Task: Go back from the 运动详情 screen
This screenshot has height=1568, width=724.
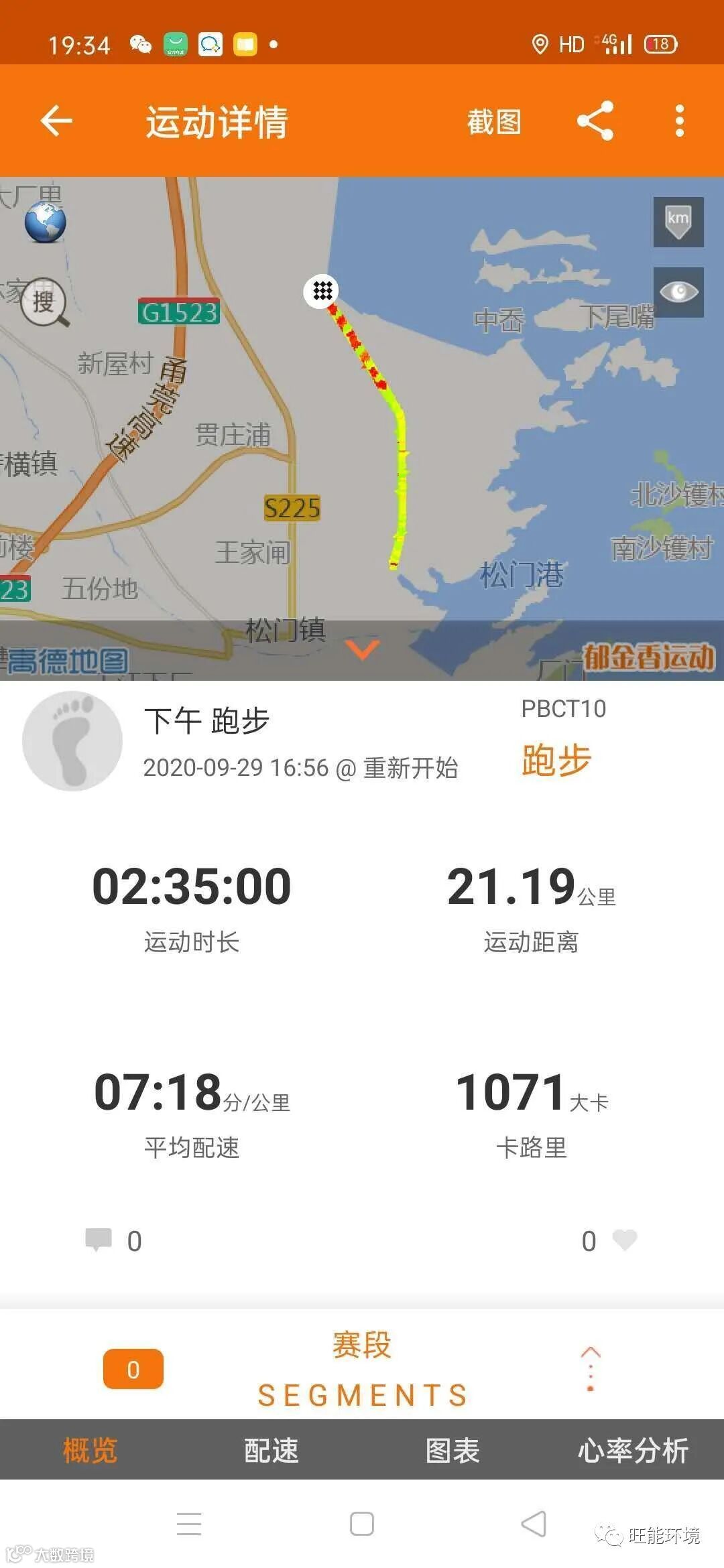Action: coord(56,121)
